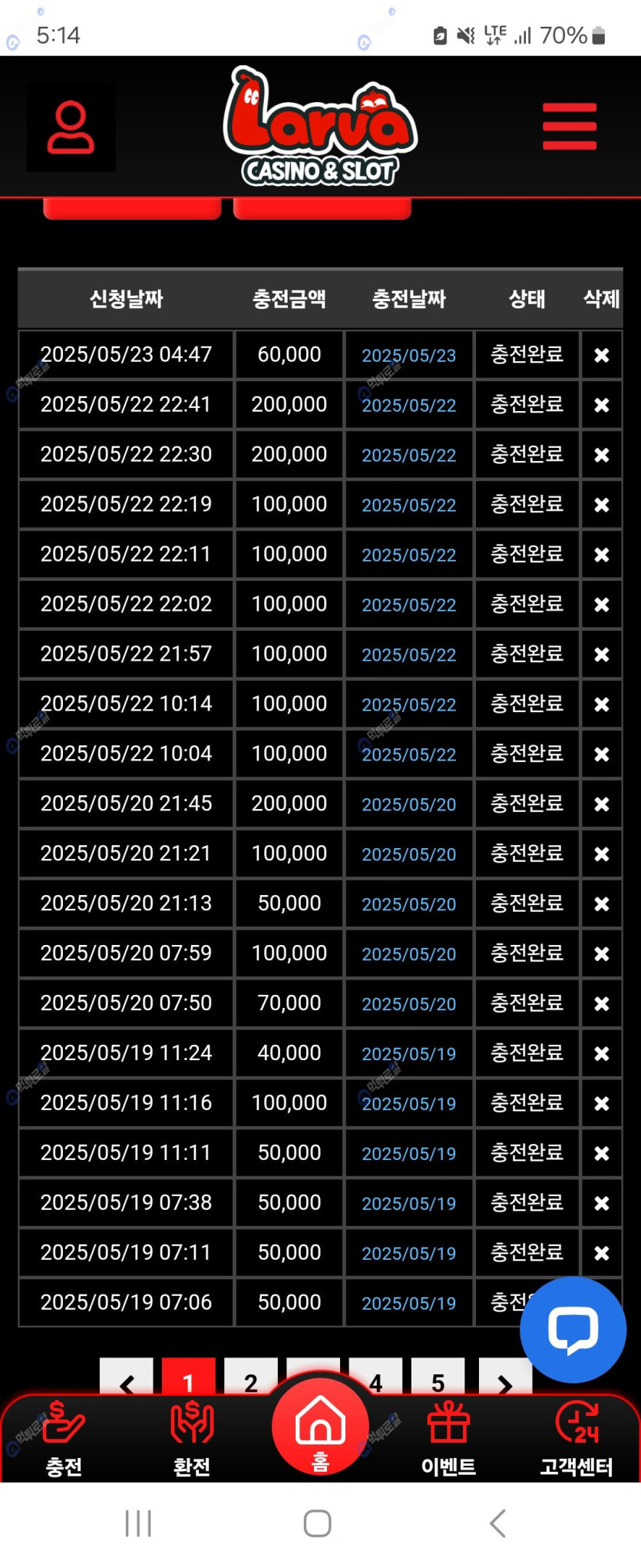This screenshot has height=1568, width=641.
Task: Open the live chat support bubble
Action: tap(573, 1329)
